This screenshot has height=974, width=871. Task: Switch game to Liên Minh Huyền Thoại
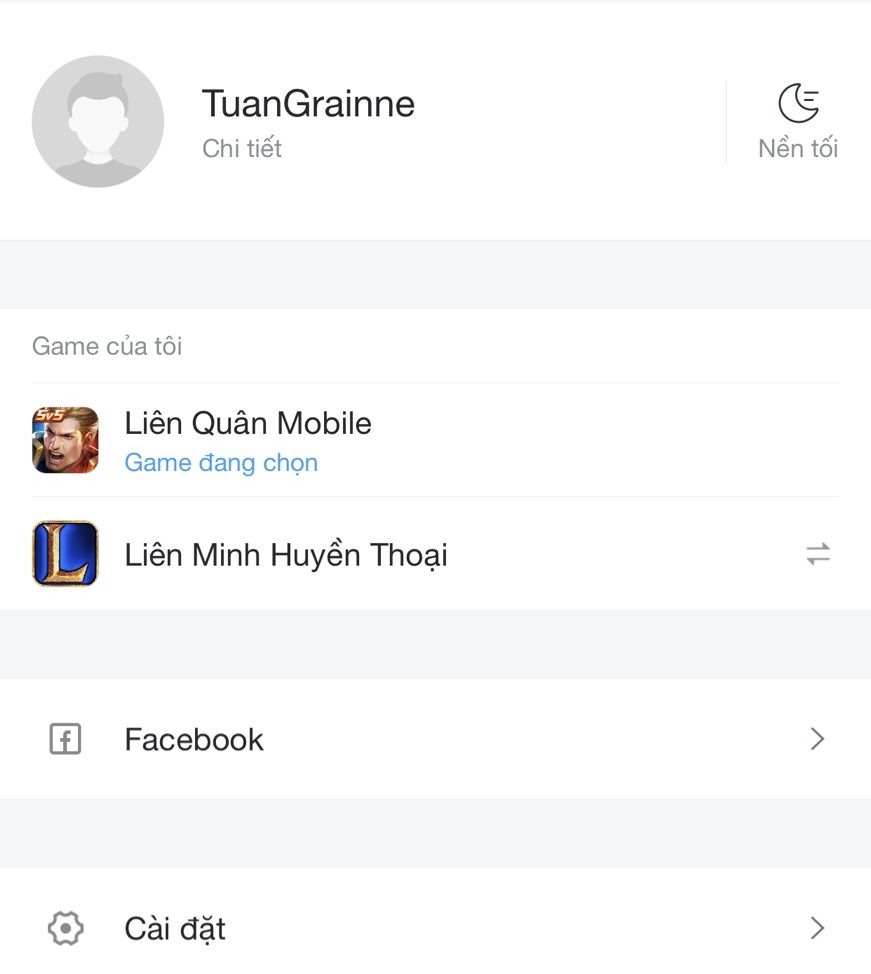(817, 554)
